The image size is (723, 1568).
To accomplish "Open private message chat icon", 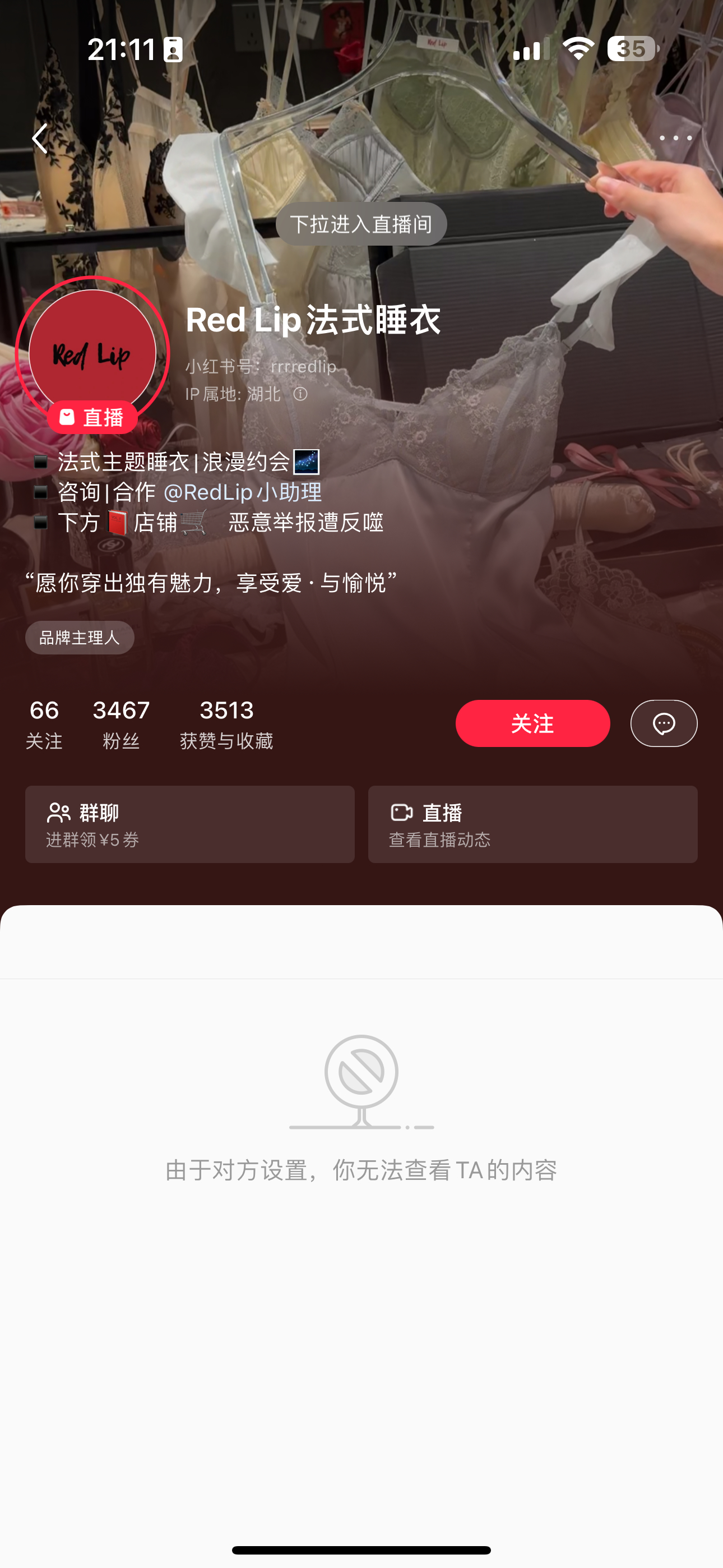I will tap(664, 723).
